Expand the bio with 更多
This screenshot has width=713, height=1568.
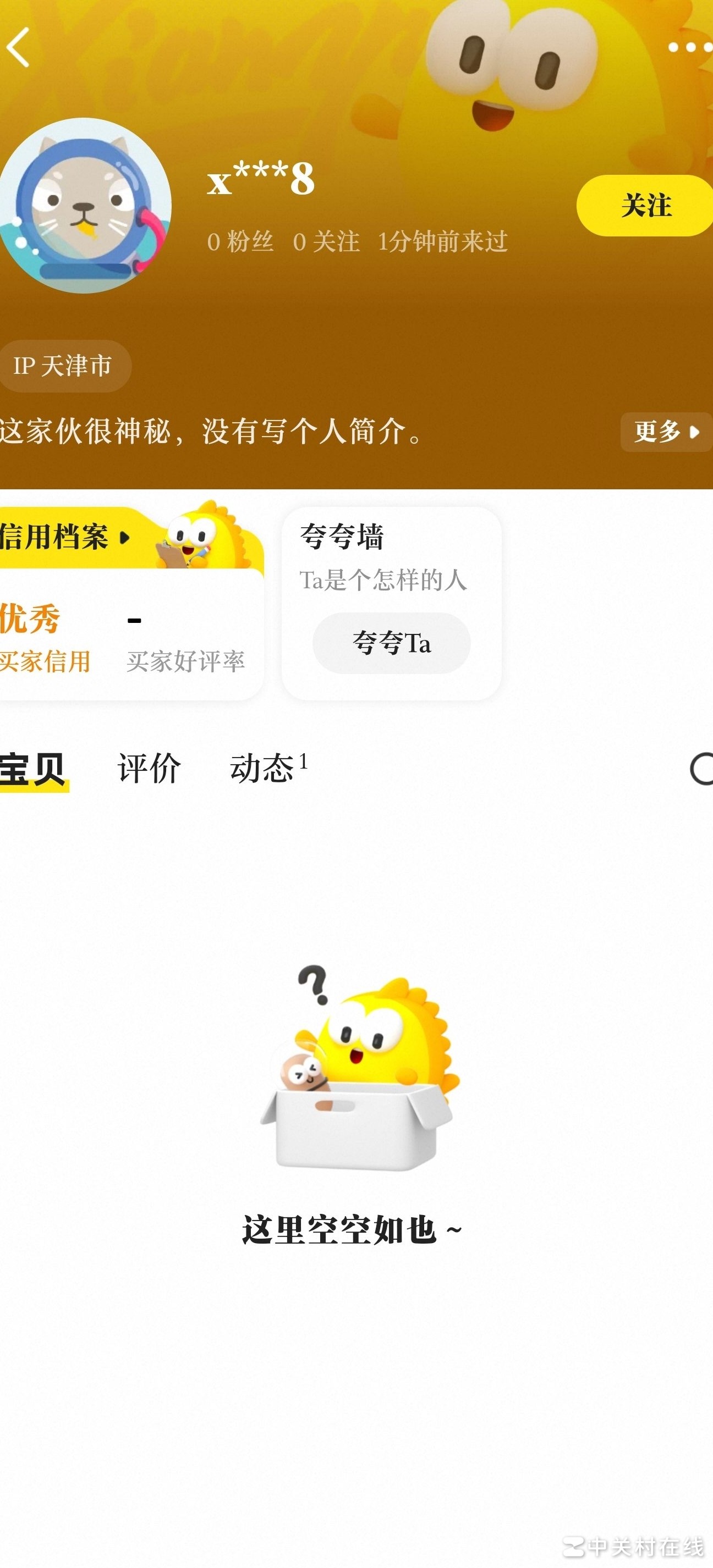pyautogui.click(x=666, y=432)
